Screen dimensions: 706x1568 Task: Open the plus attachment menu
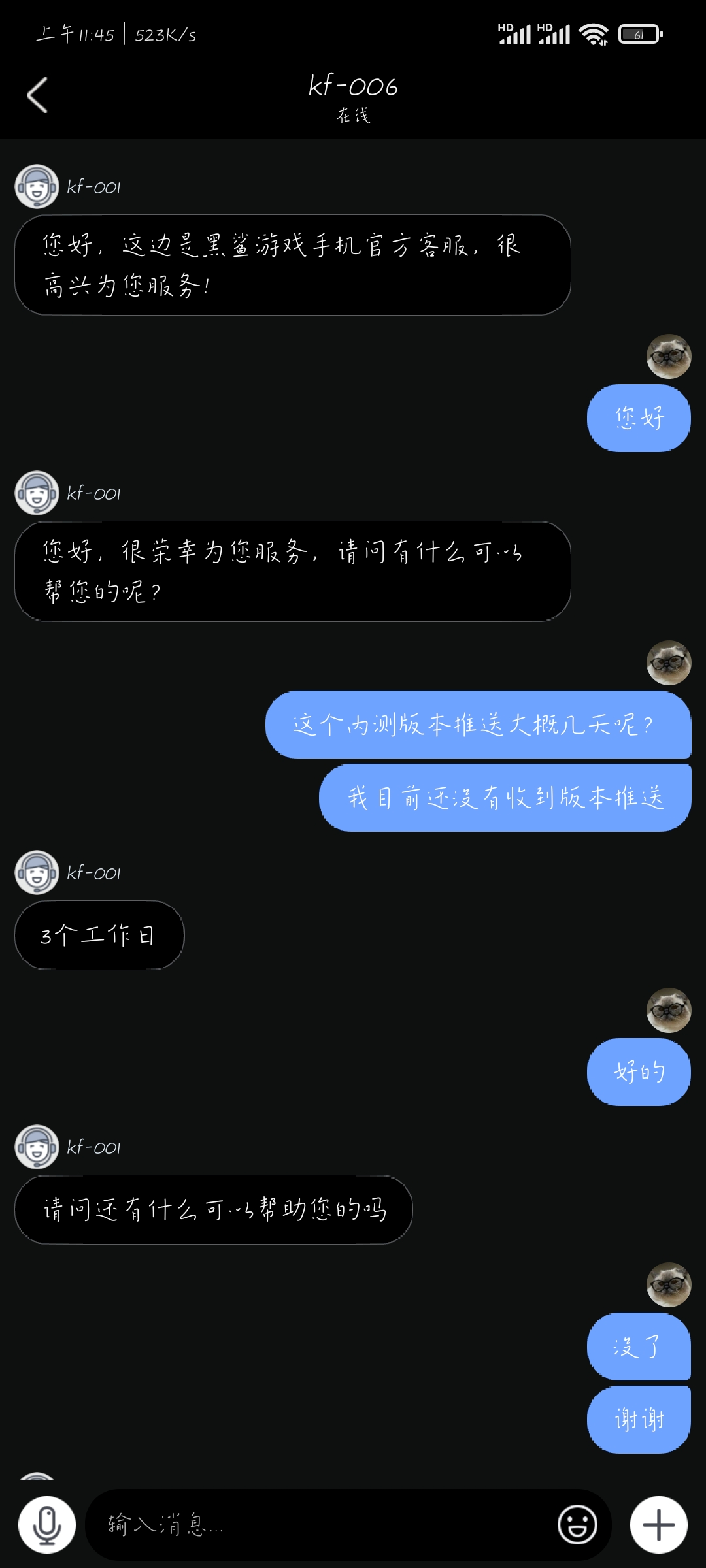658,1525
